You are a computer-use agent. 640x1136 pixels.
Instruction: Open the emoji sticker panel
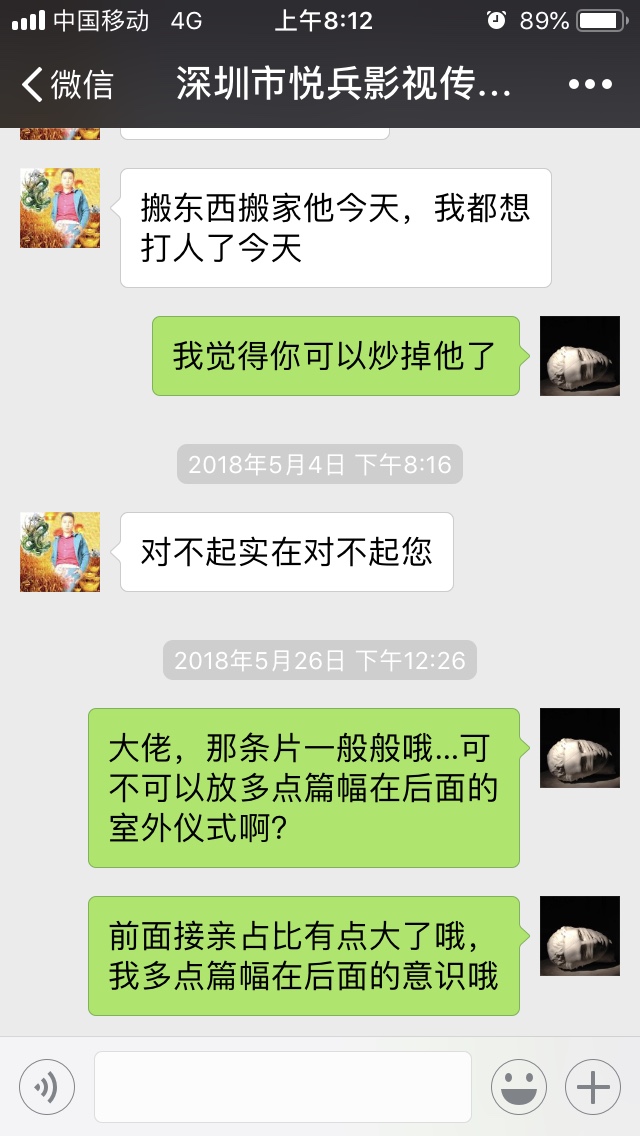click(518, 1086)
